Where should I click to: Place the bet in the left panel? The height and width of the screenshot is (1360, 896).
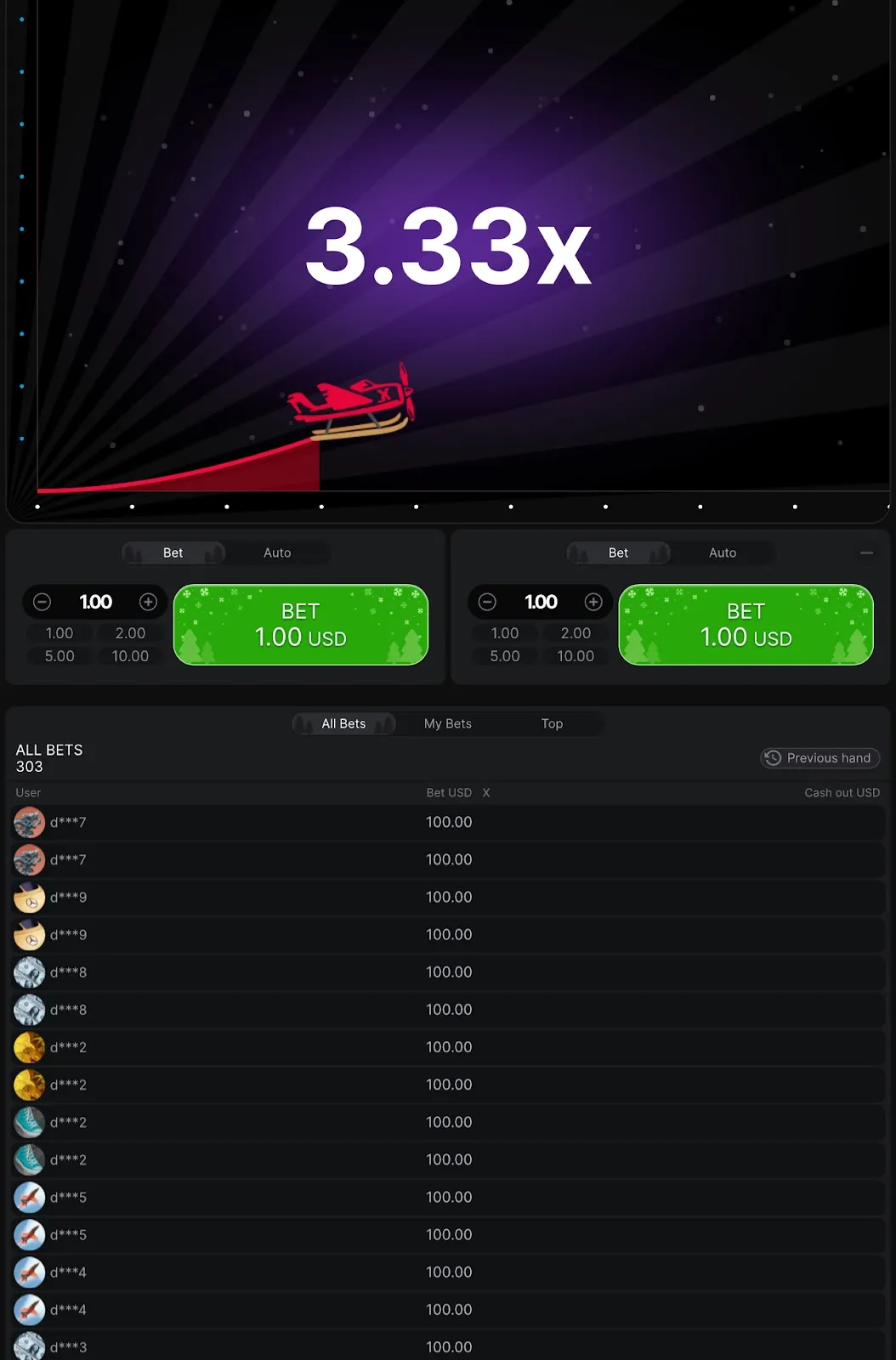point(300,625)
